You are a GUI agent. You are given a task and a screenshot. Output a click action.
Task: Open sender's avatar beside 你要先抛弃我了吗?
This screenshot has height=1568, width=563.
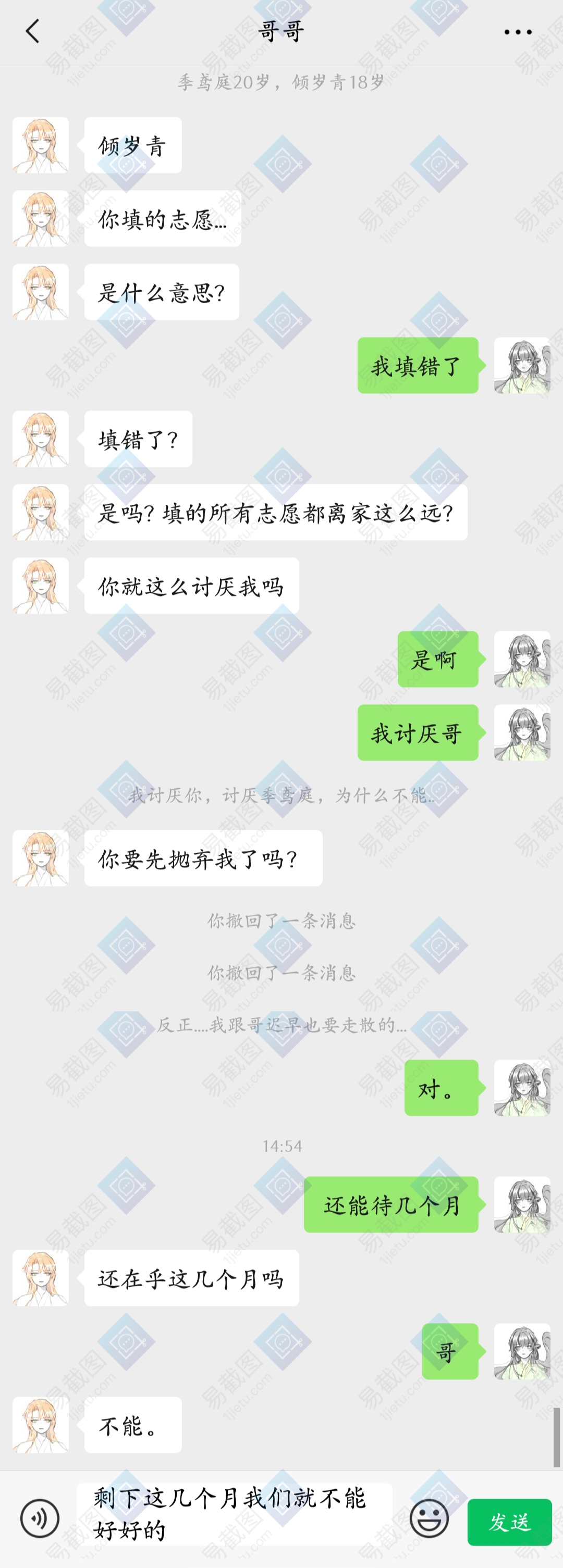41,858
